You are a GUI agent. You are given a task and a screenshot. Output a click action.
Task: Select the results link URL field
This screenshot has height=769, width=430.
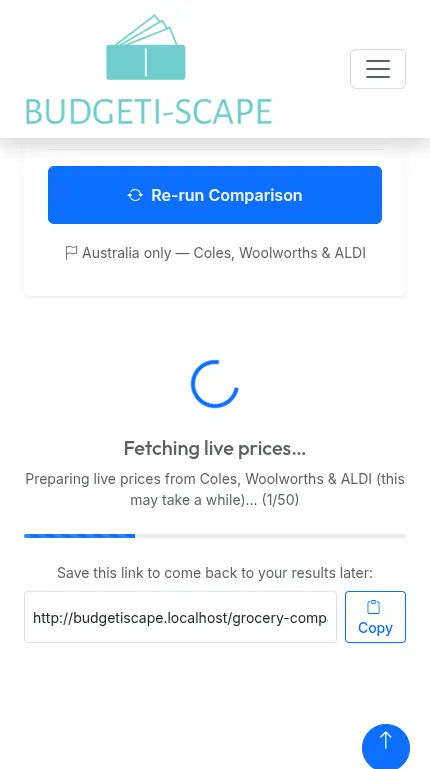[180, 616]
